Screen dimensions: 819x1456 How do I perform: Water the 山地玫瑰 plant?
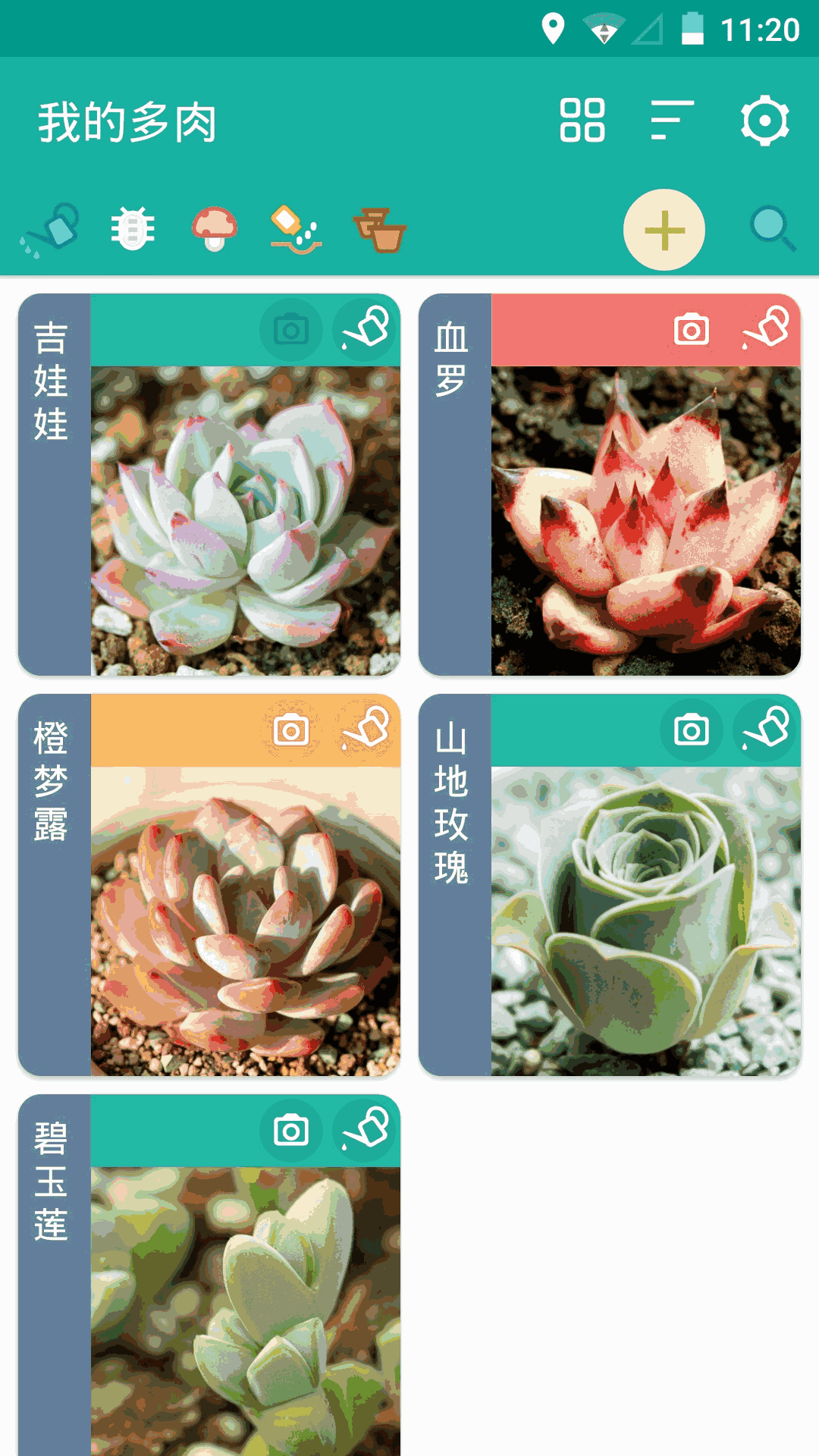[767, 730]
